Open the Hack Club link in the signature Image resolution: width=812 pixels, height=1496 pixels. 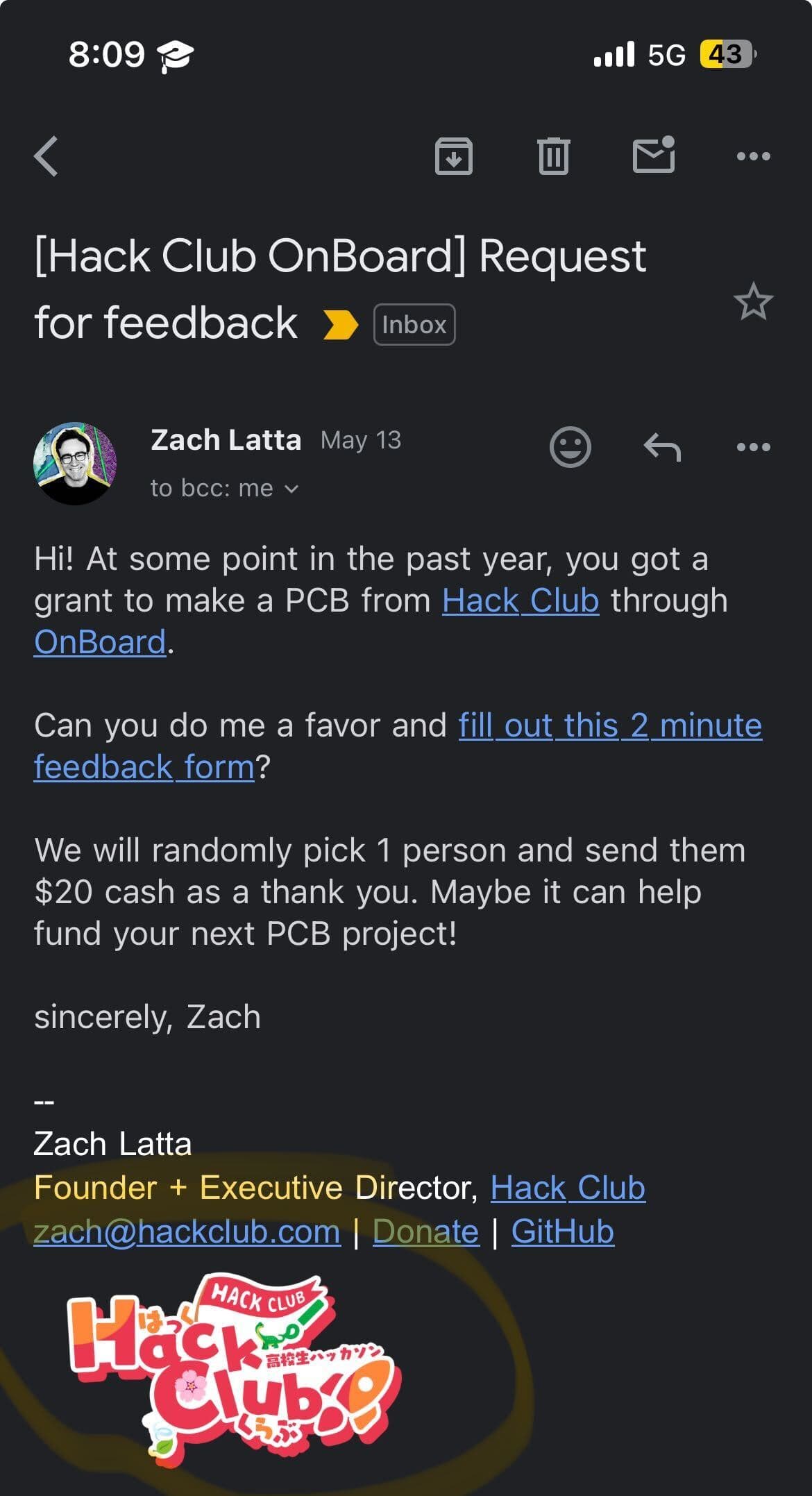click(568, 1188)
